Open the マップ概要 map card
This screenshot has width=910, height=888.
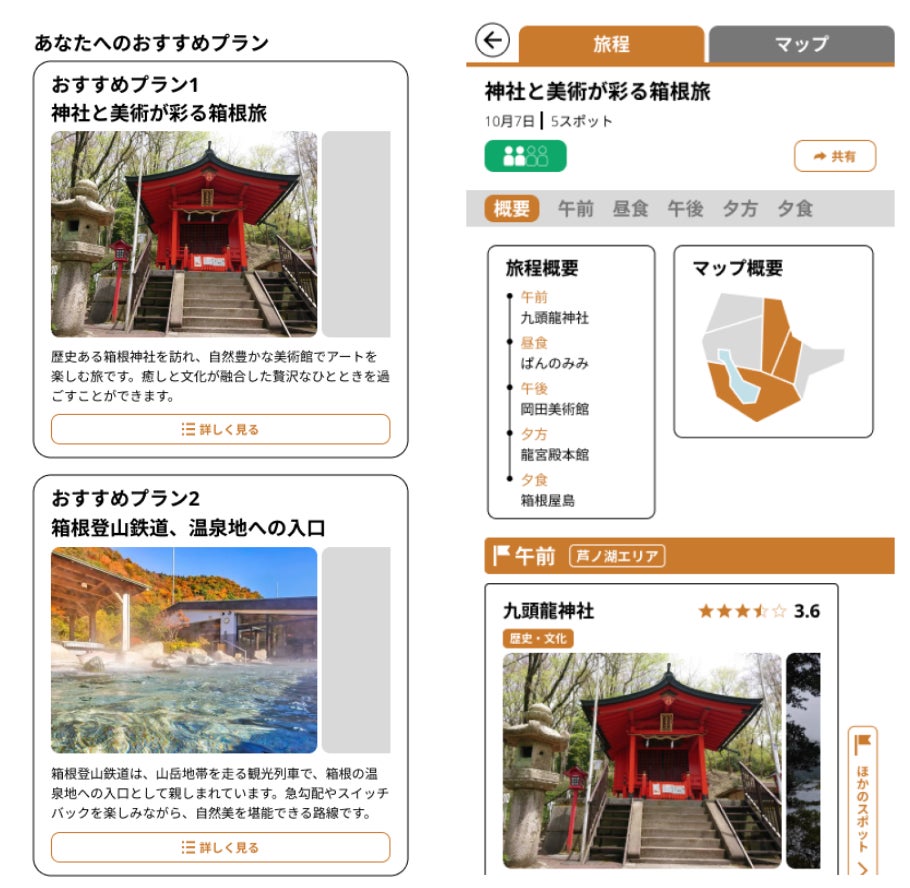(773, 342)
